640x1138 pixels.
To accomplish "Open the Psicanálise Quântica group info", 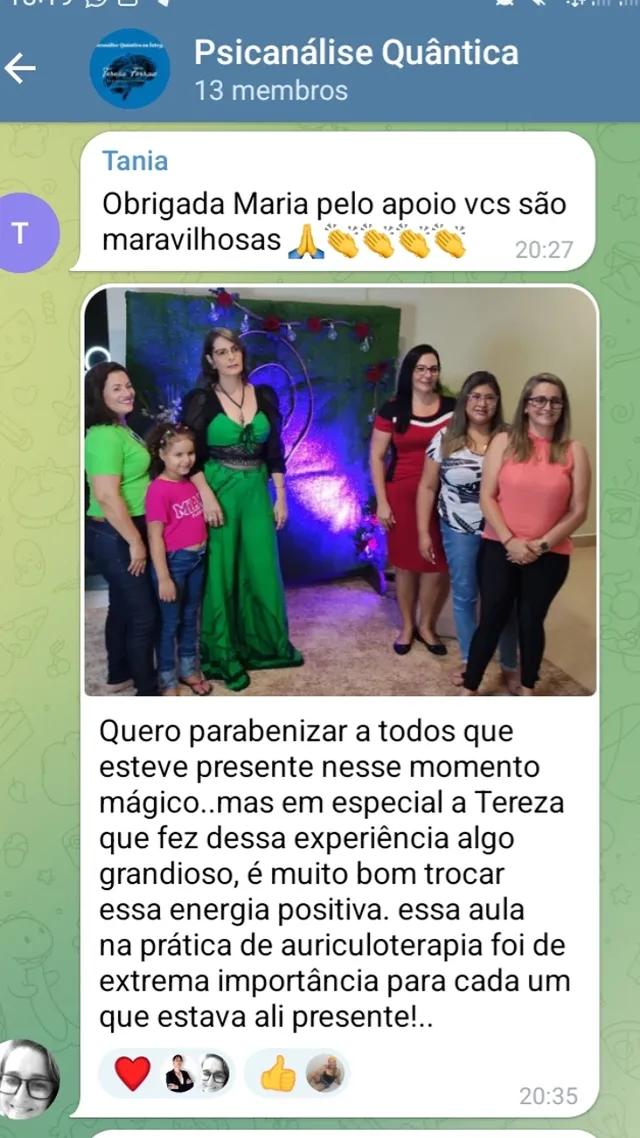I will (x=355, y=68).
